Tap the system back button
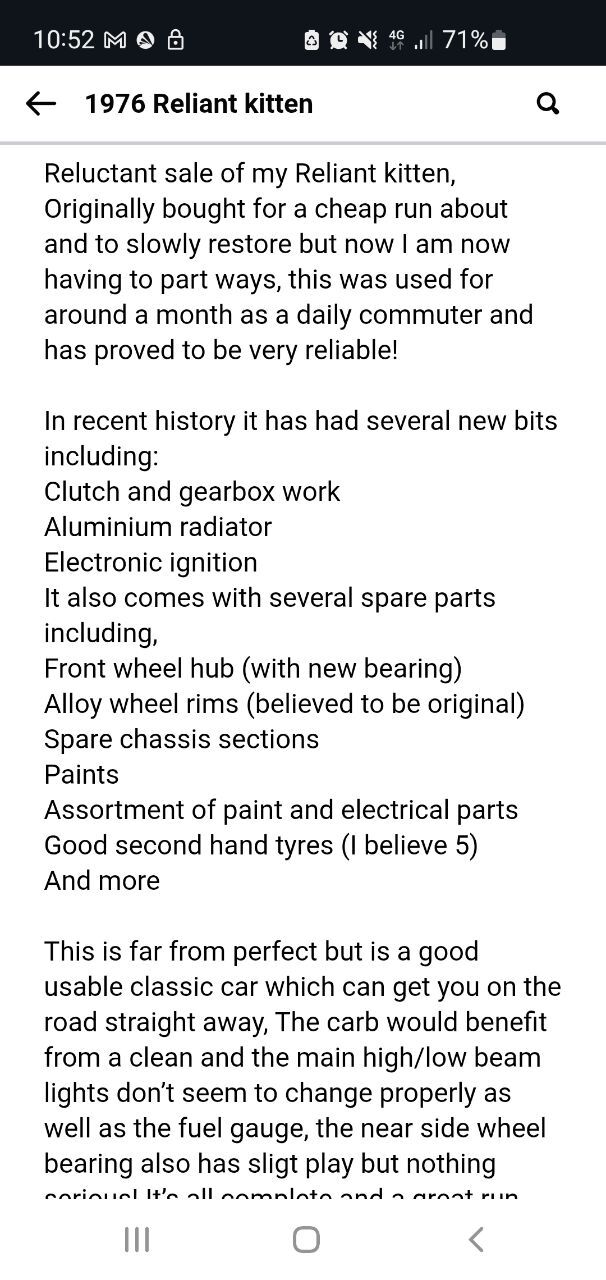This screenshot has width=606, height=1280. pyautogui.click(x=476, y=1240)
